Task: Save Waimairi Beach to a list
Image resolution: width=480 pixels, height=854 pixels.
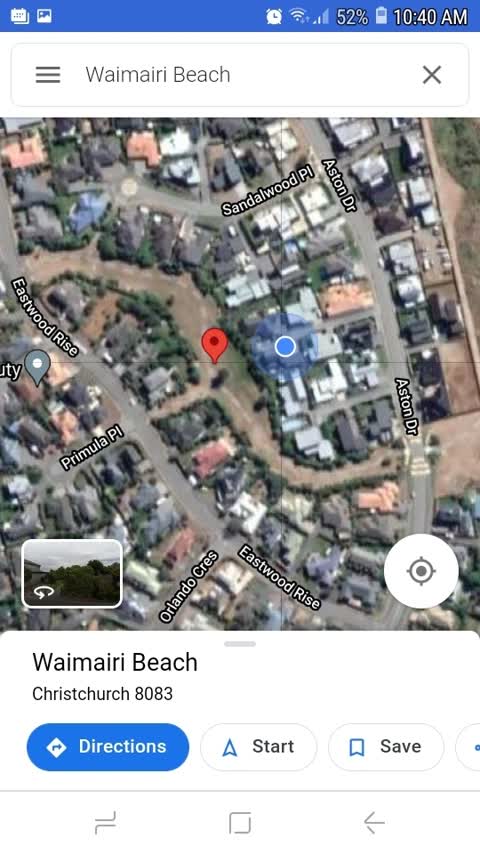Action: tap(386, 747)
